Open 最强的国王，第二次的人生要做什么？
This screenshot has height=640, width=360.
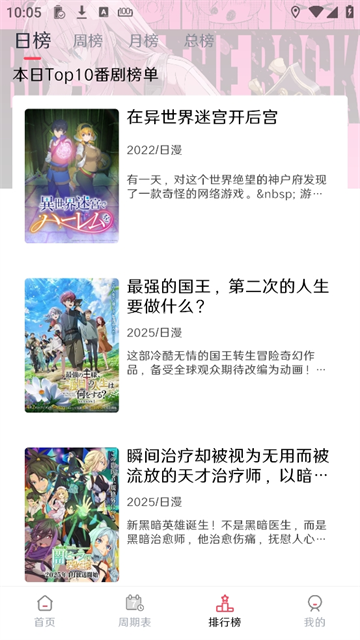(180, 345)
